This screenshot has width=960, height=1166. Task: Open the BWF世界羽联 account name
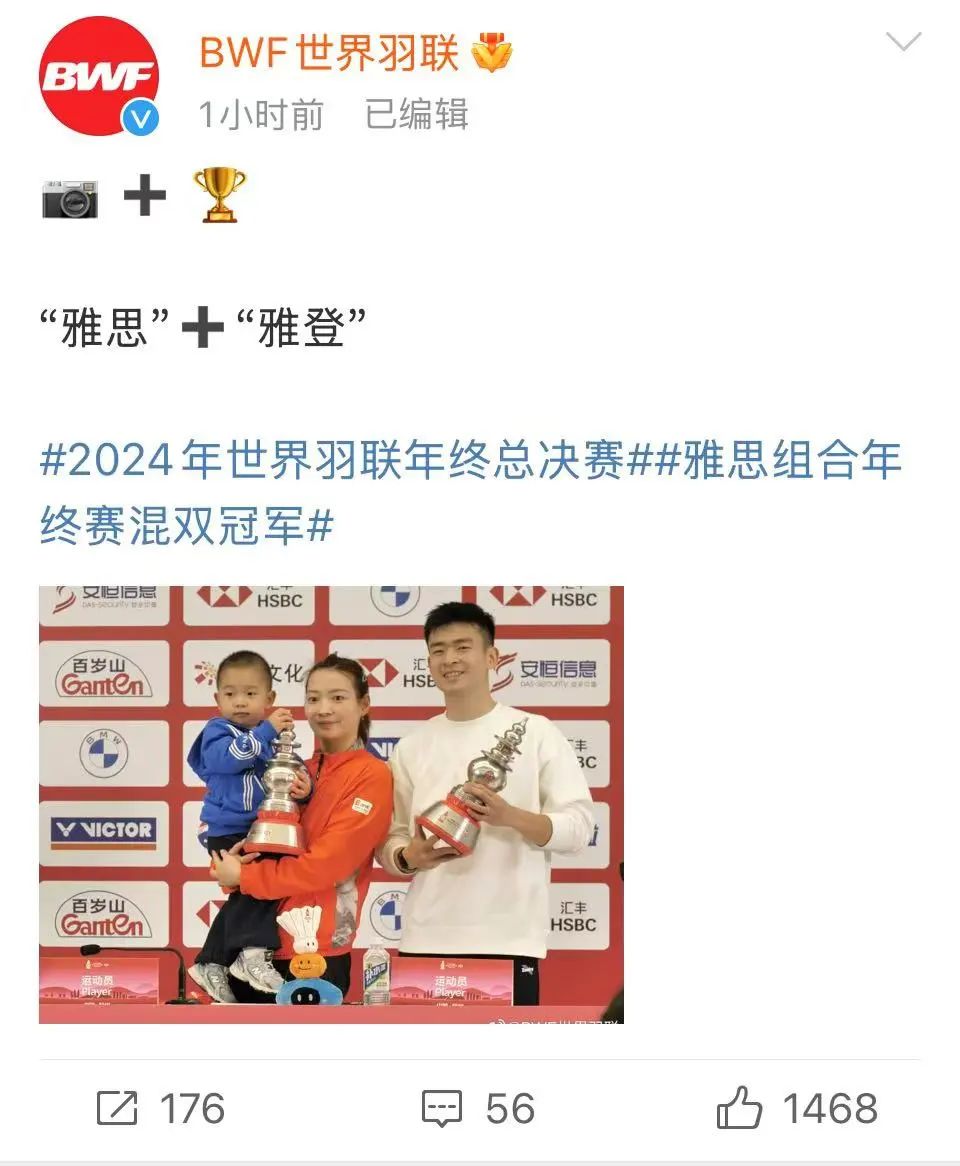click(328, 52)
